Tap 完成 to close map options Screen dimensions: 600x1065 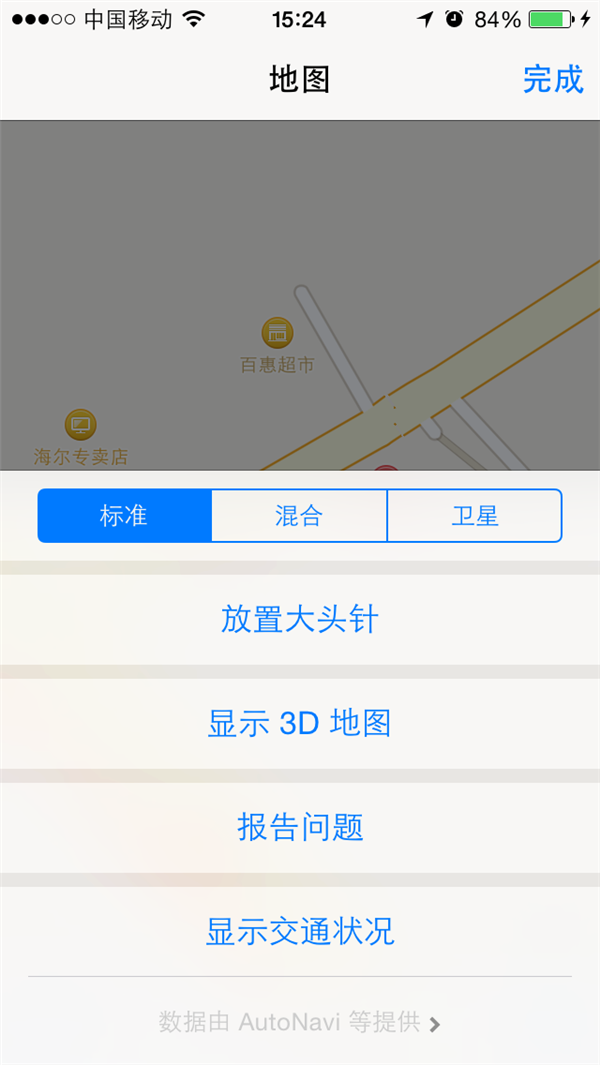click(552, 79)
